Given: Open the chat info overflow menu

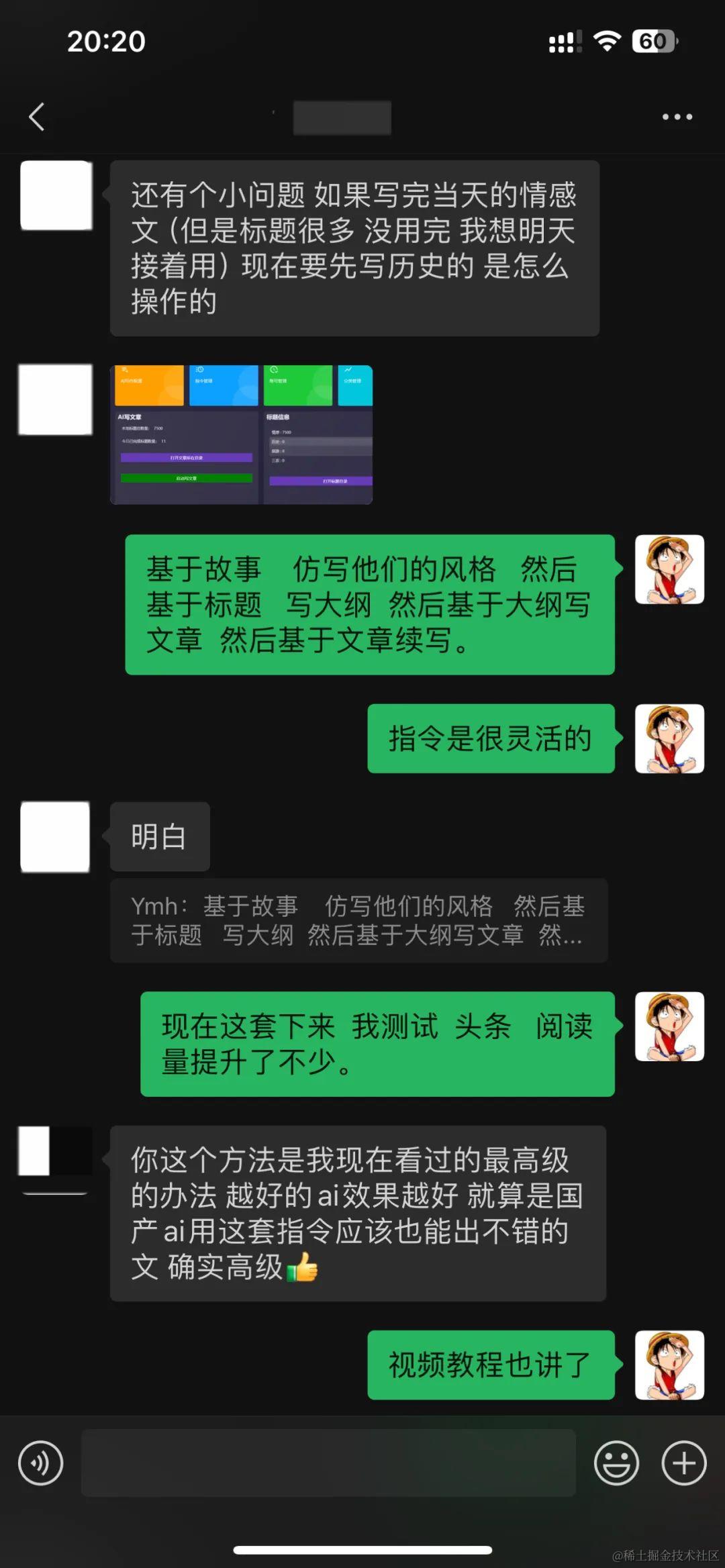Looking at the screenshot, I should pos(677,117).
